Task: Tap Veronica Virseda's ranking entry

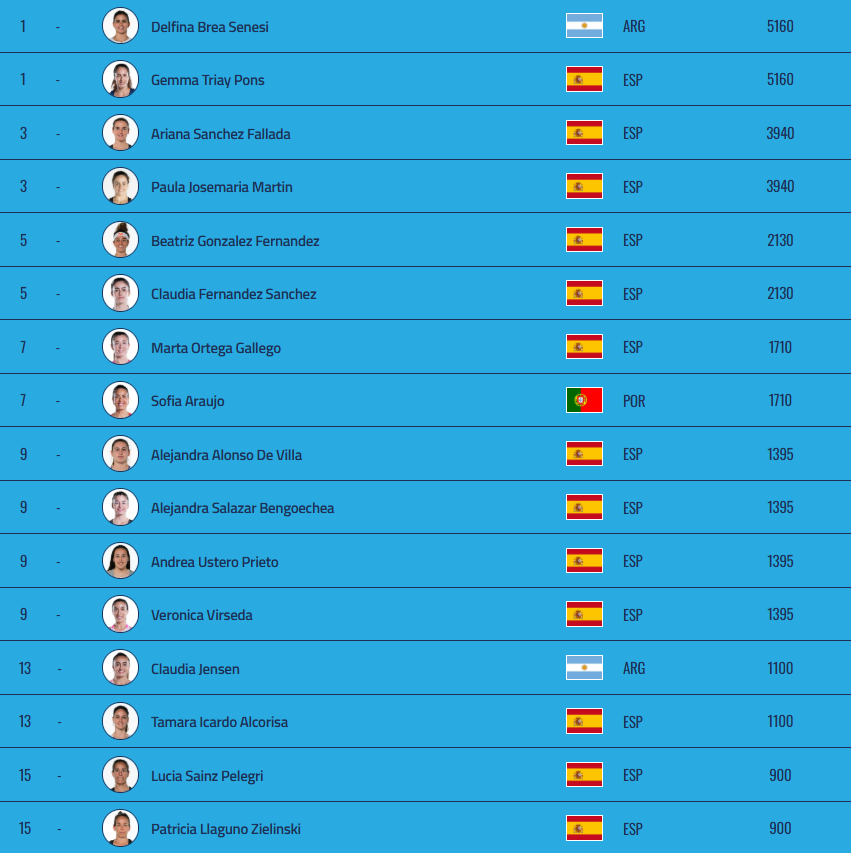Action: [426, 615]
